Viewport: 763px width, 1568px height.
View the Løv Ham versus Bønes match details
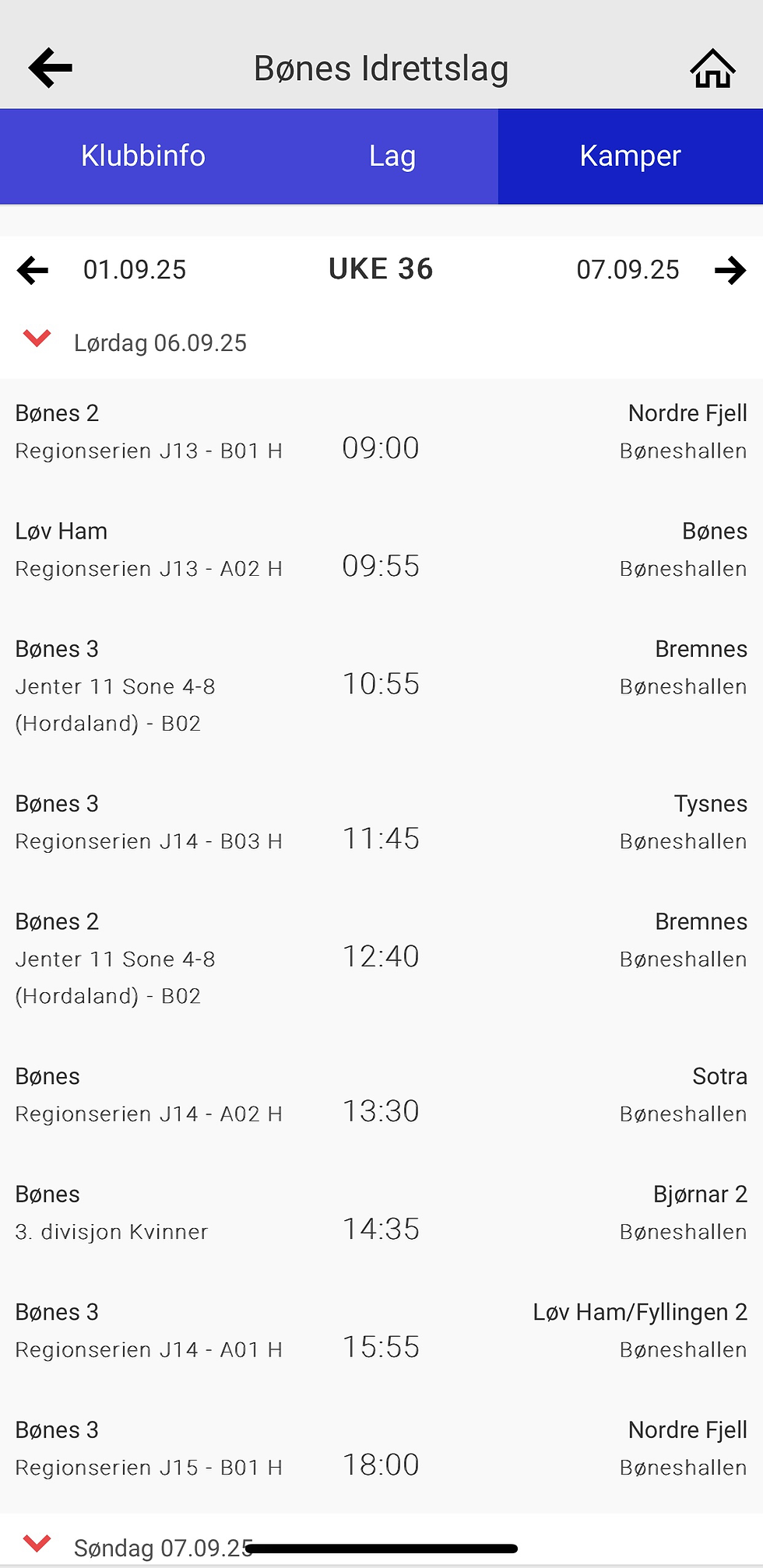[381, 549]
